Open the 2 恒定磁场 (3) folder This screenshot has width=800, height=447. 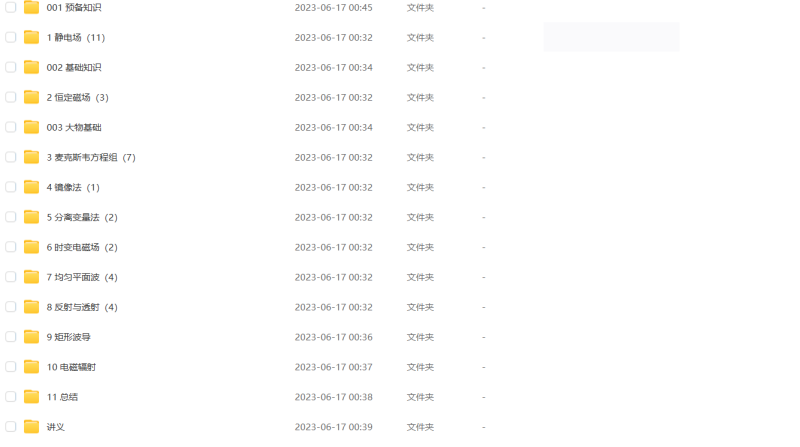(x=77, y=97)
